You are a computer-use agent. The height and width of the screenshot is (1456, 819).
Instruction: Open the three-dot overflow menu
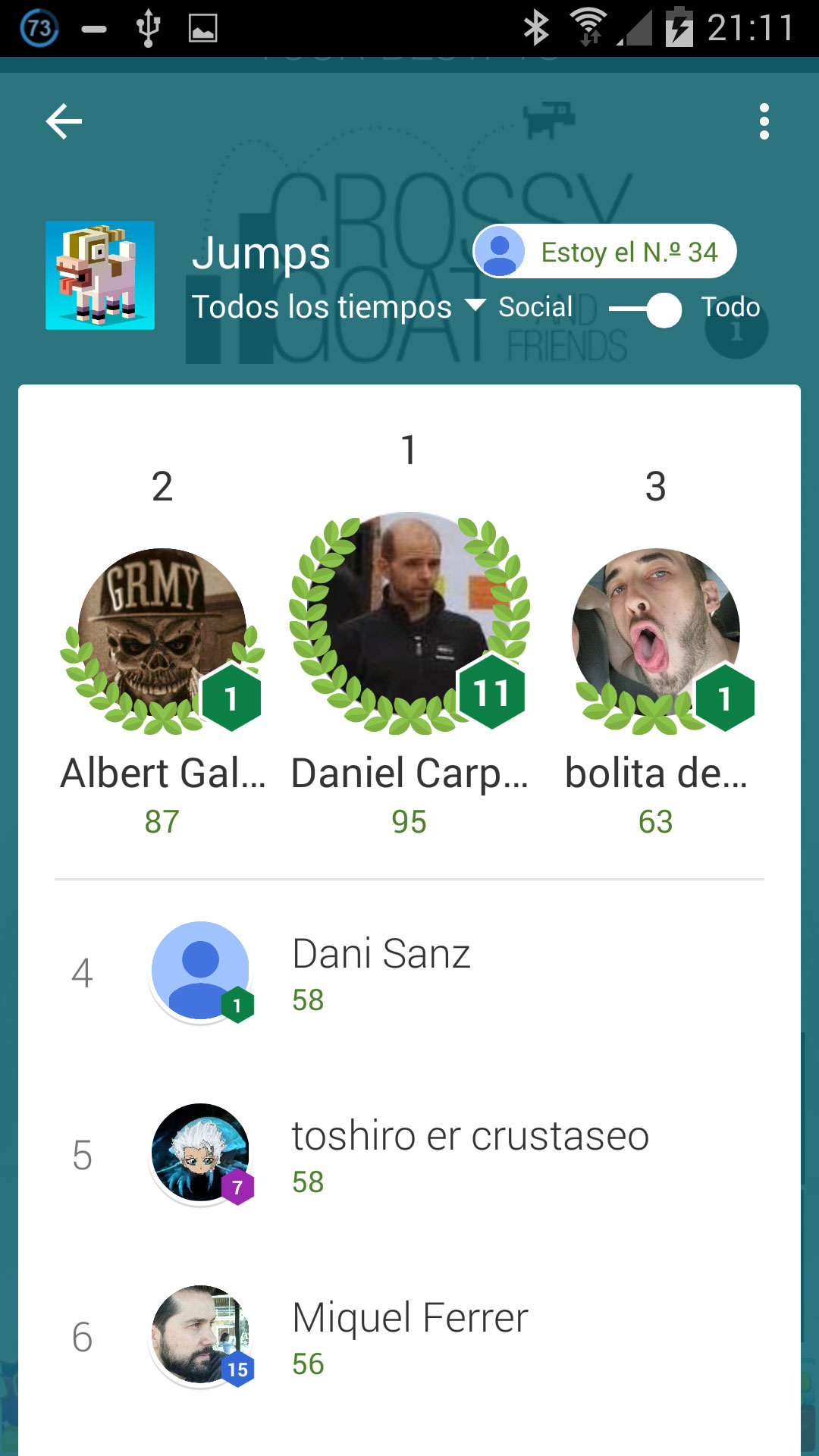764,122
